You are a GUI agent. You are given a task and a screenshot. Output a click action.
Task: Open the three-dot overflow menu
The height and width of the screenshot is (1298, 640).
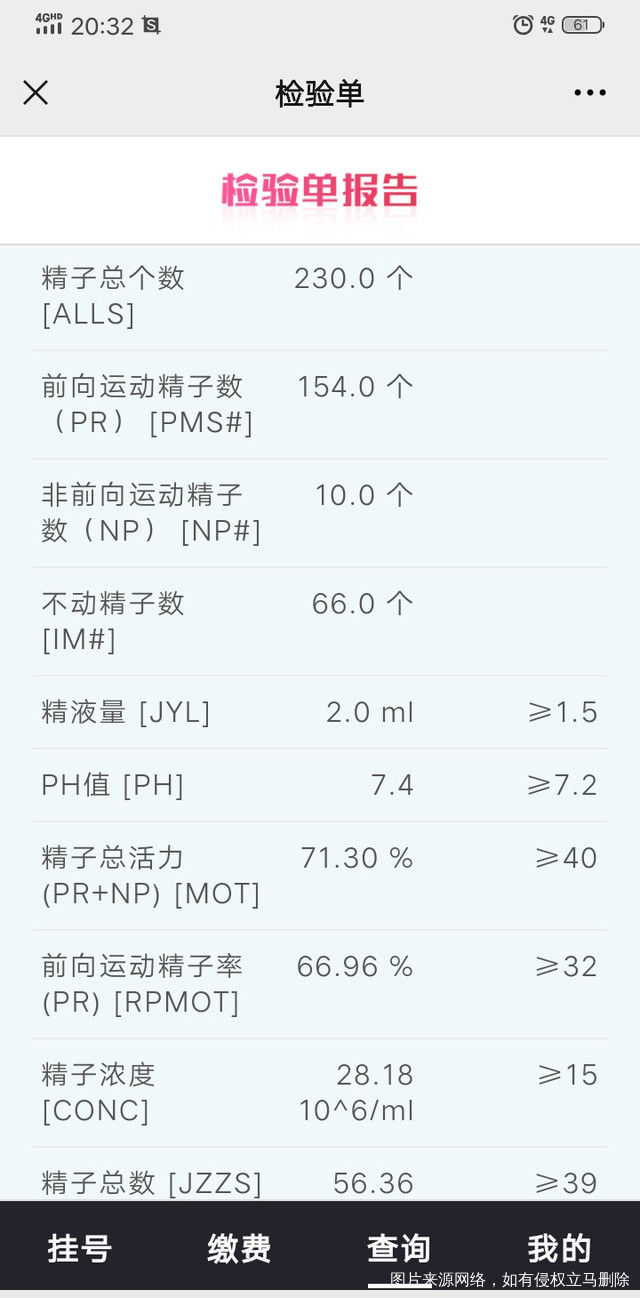coord(589,93)
